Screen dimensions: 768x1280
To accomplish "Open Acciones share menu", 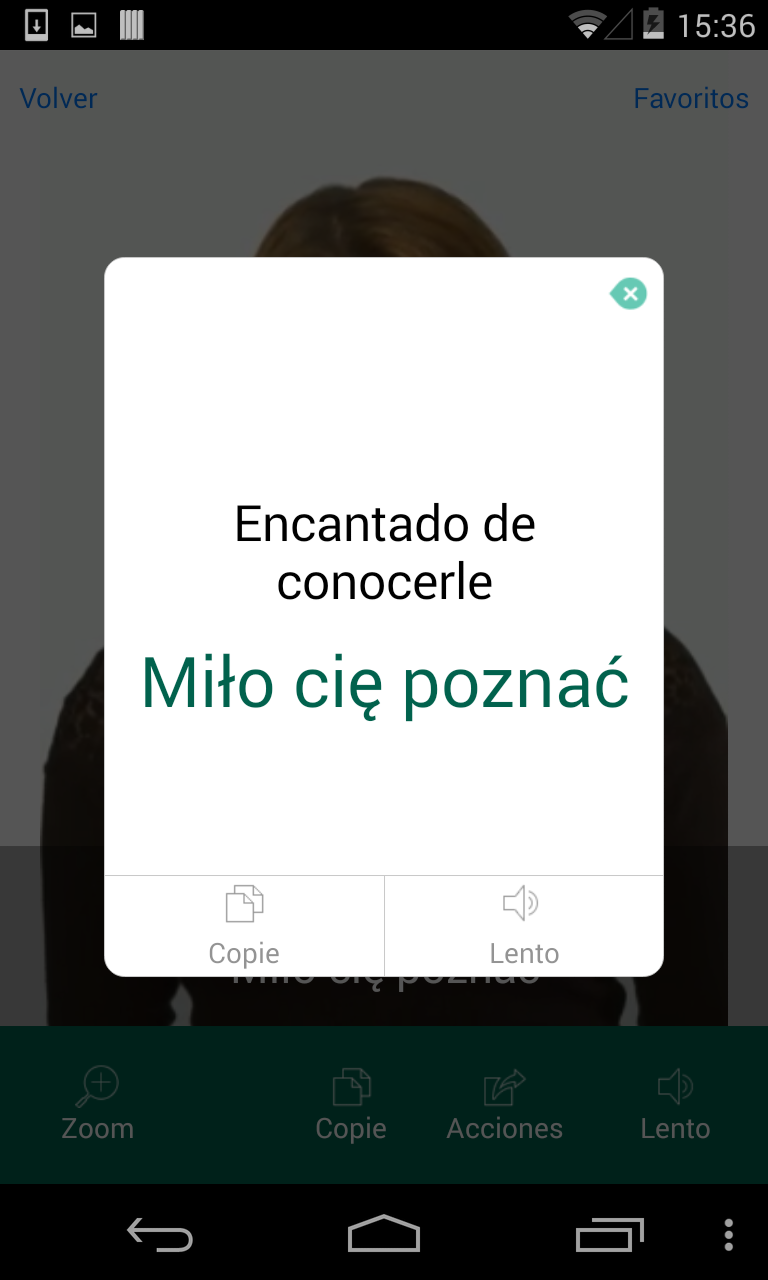I will pyautogui.click(x=504, y=1105).
